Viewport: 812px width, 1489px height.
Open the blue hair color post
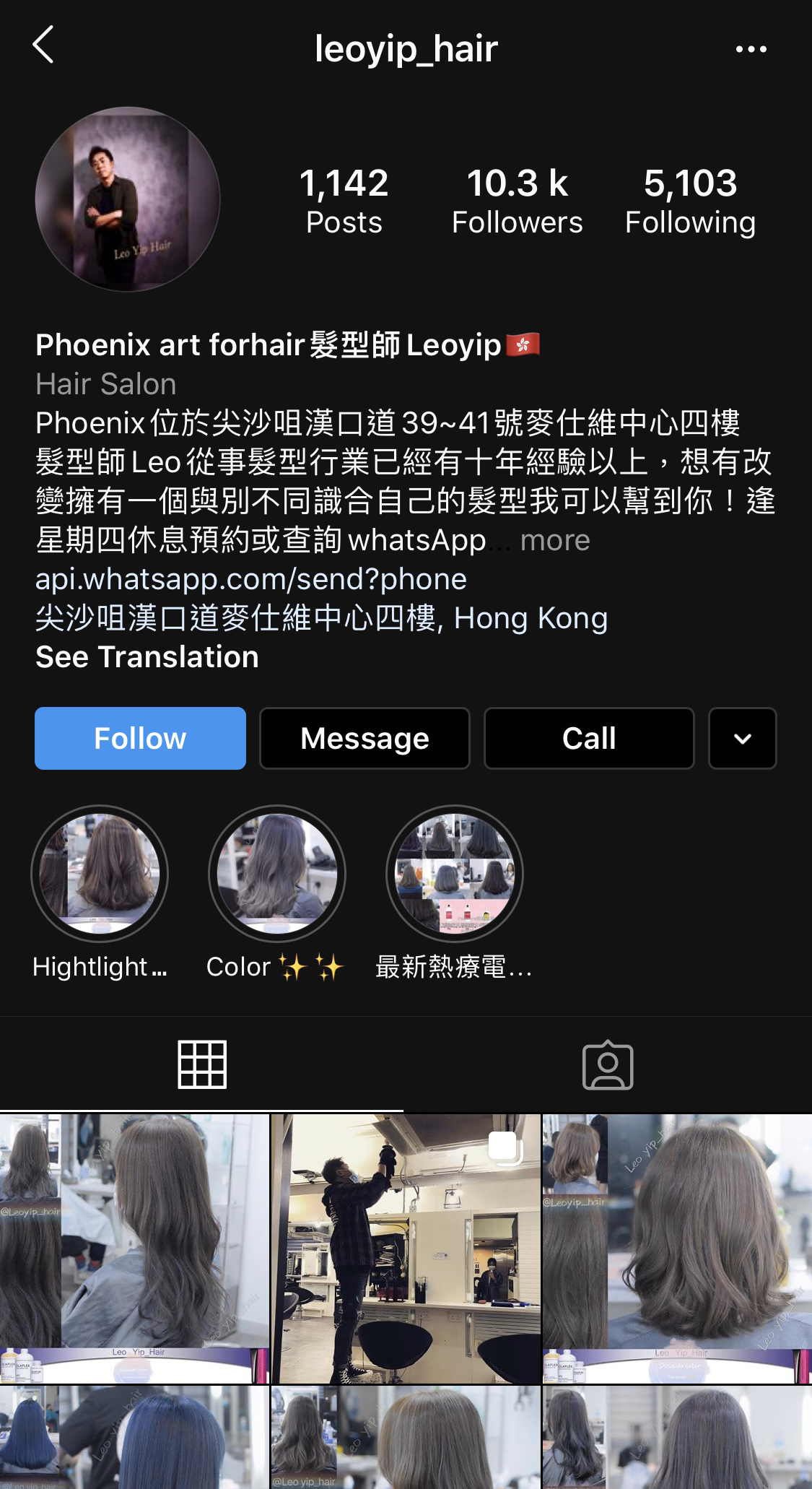[x=134, y=1437]
